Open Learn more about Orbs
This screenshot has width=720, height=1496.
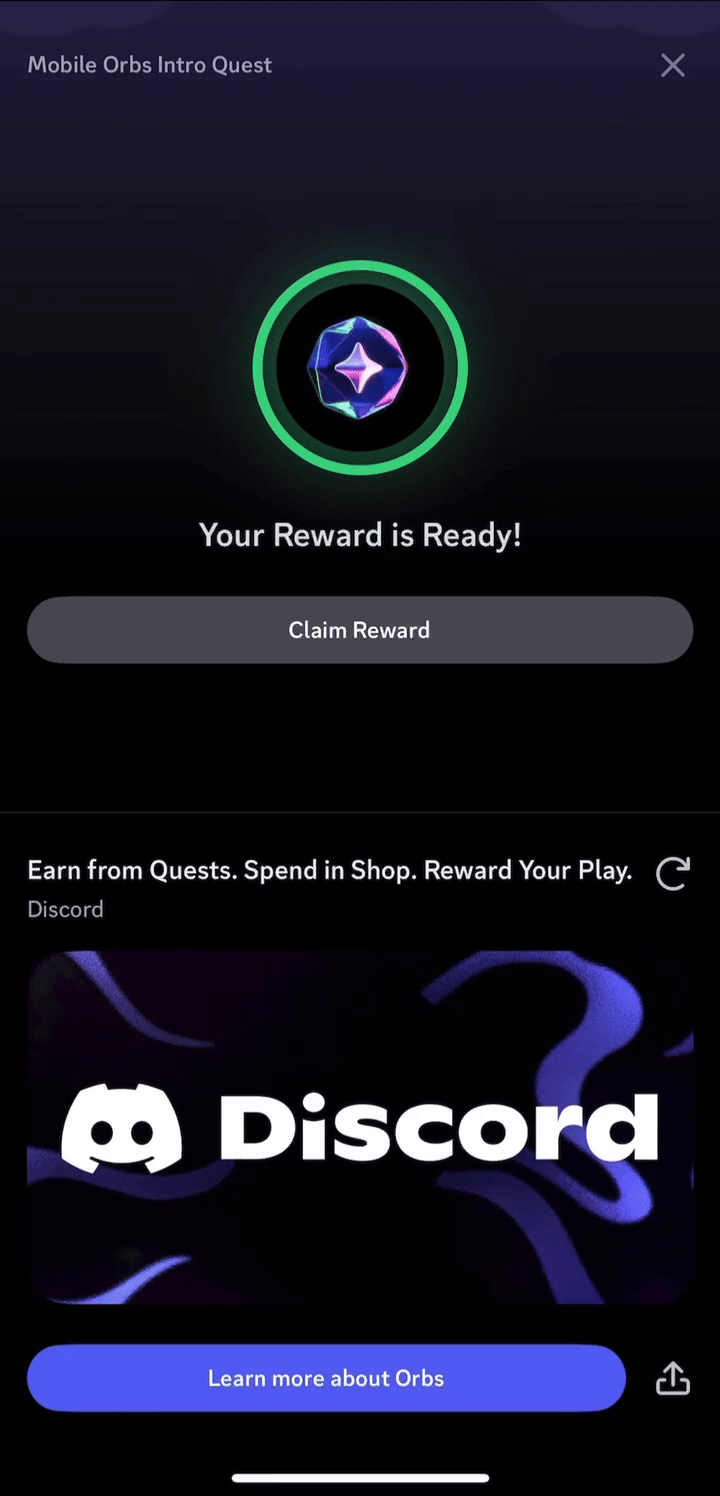click(326, 1378)
